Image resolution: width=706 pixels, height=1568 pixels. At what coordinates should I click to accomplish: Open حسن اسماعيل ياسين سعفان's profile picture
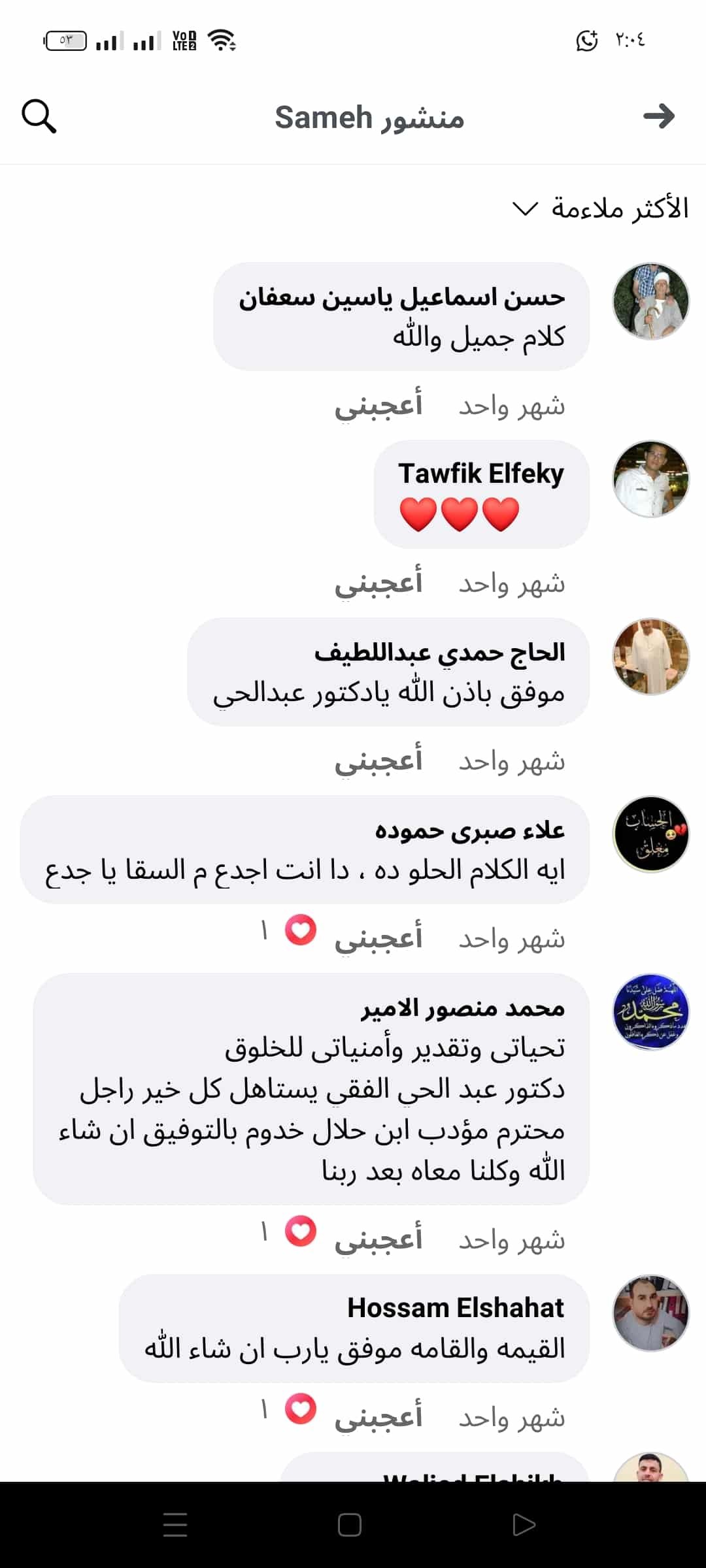click(650, 301)
